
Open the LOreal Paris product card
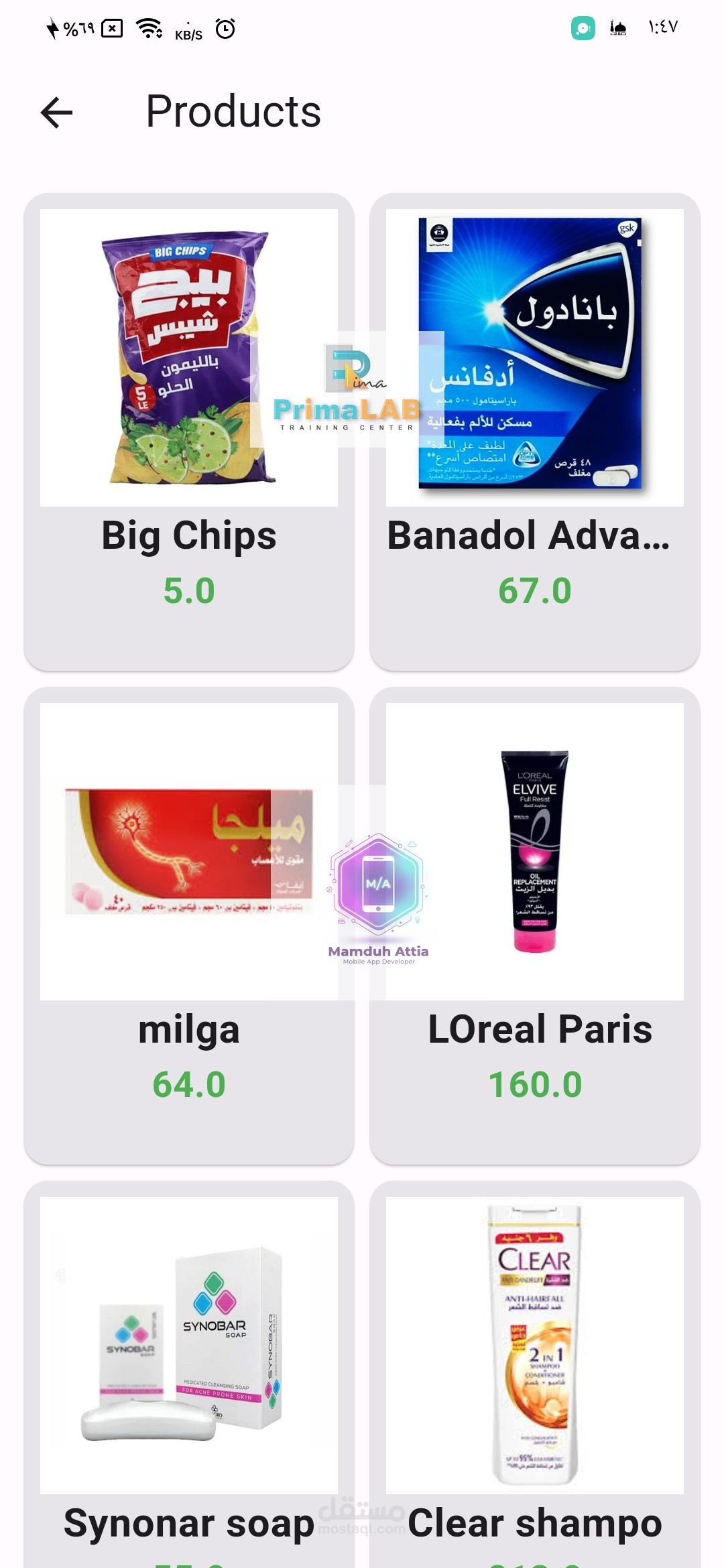[x=534, y=925]
